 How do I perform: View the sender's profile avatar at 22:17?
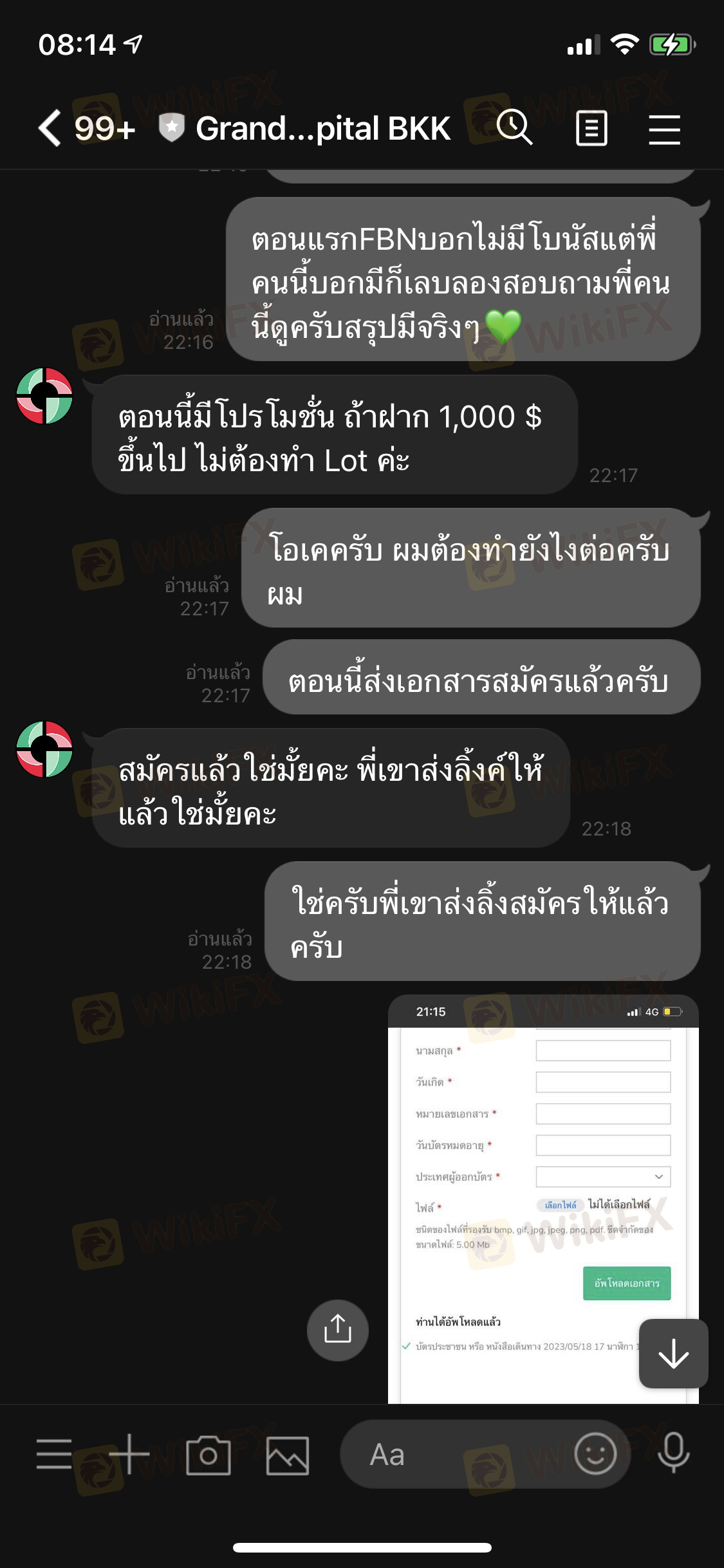(x=44, y=396)
